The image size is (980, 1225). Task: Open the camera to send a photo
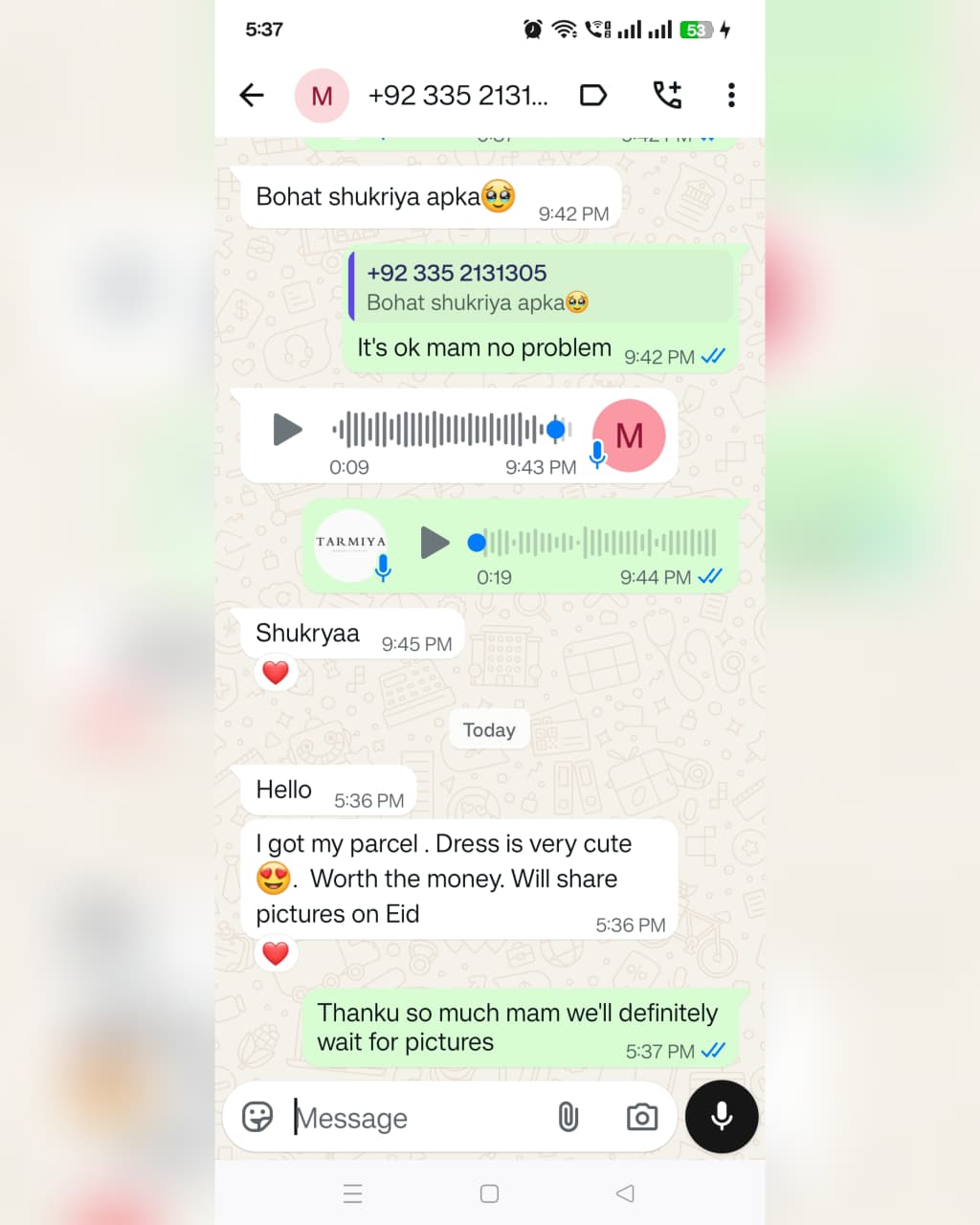pos(641,1117)
